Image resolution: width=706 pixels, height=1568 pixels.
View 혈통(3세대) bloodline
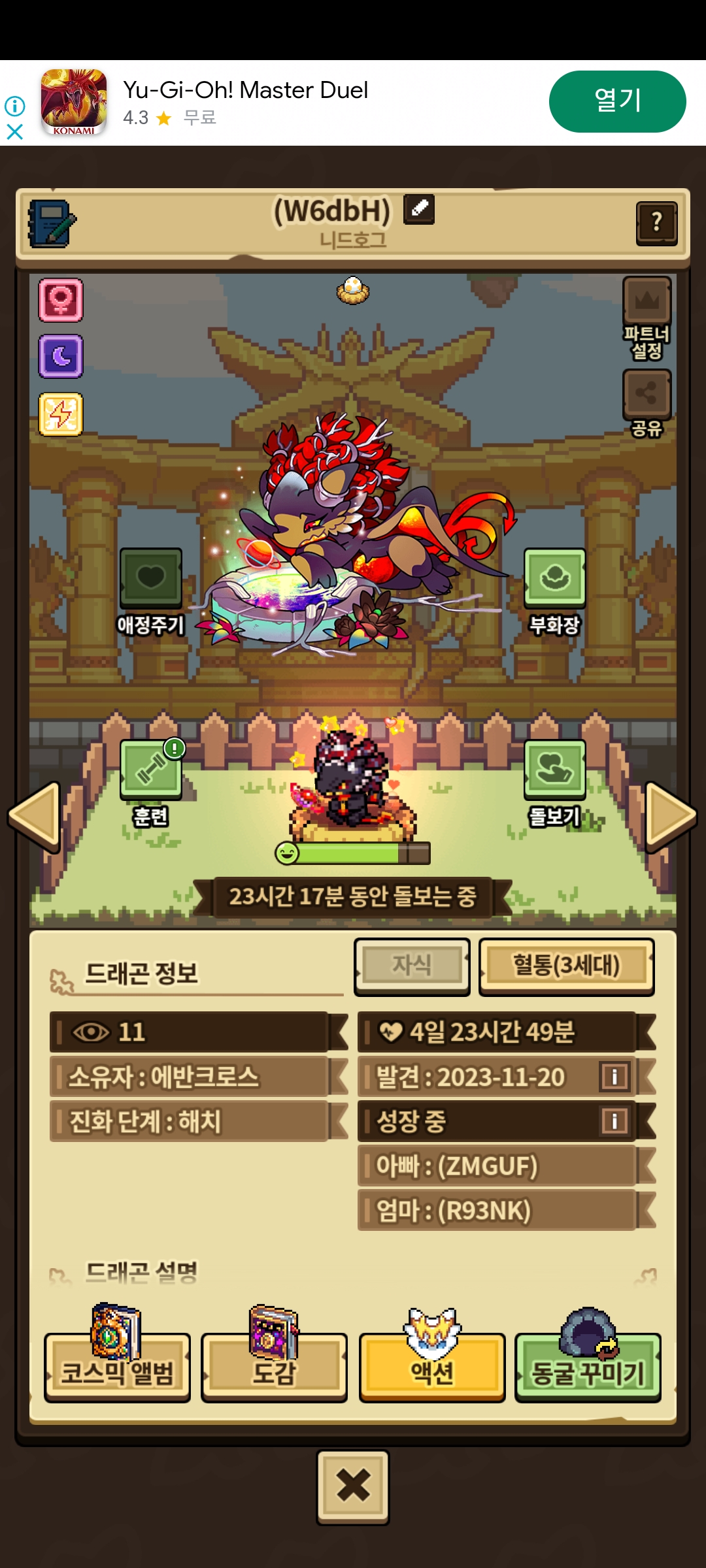coord(566,966)
